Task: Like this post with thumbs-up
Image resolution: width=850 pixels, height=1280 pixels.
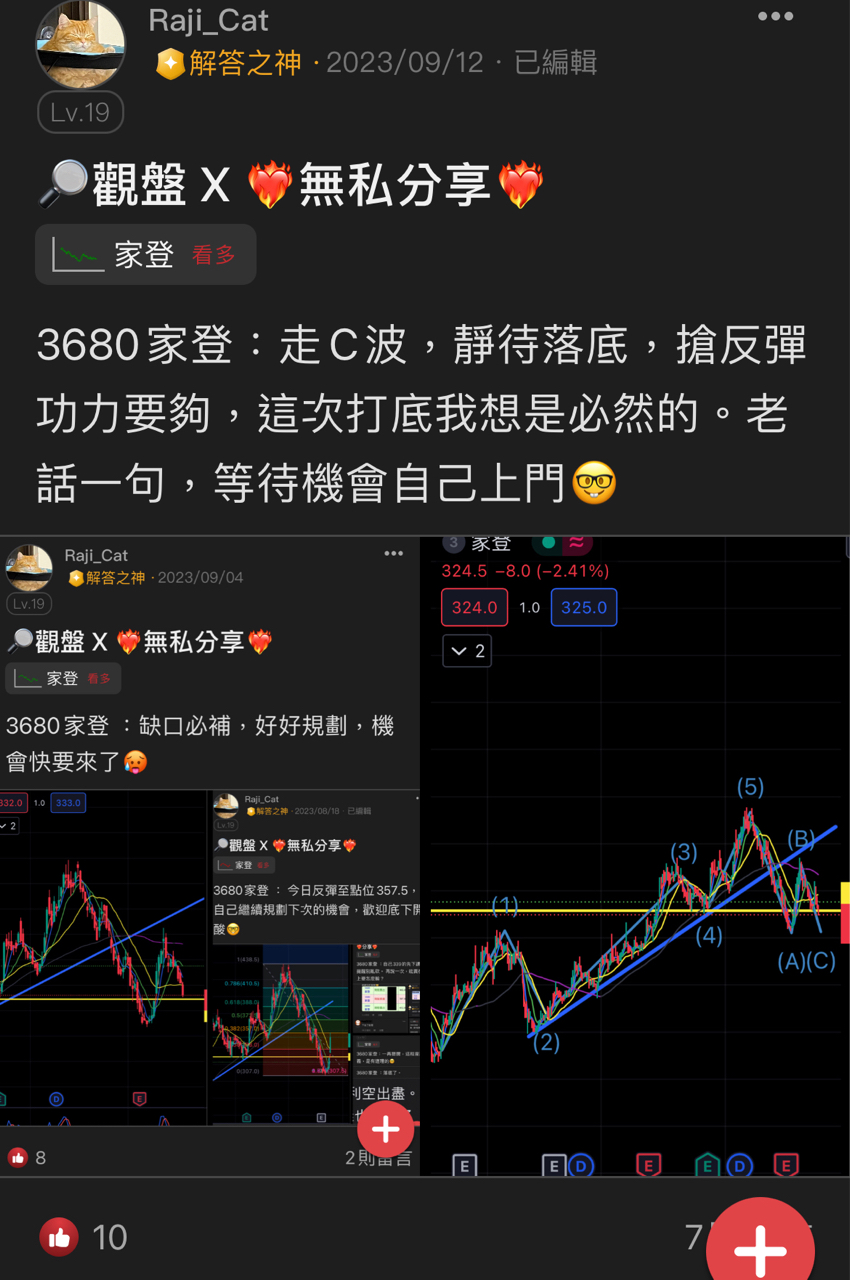Action: [59, 1238]
